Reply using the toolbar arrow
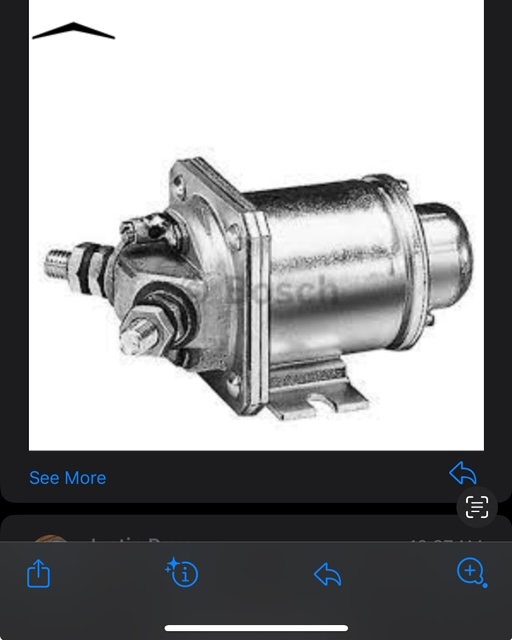The width and height of the screenshot is (512, 640). pyautogui.click(x=328, y=574)
